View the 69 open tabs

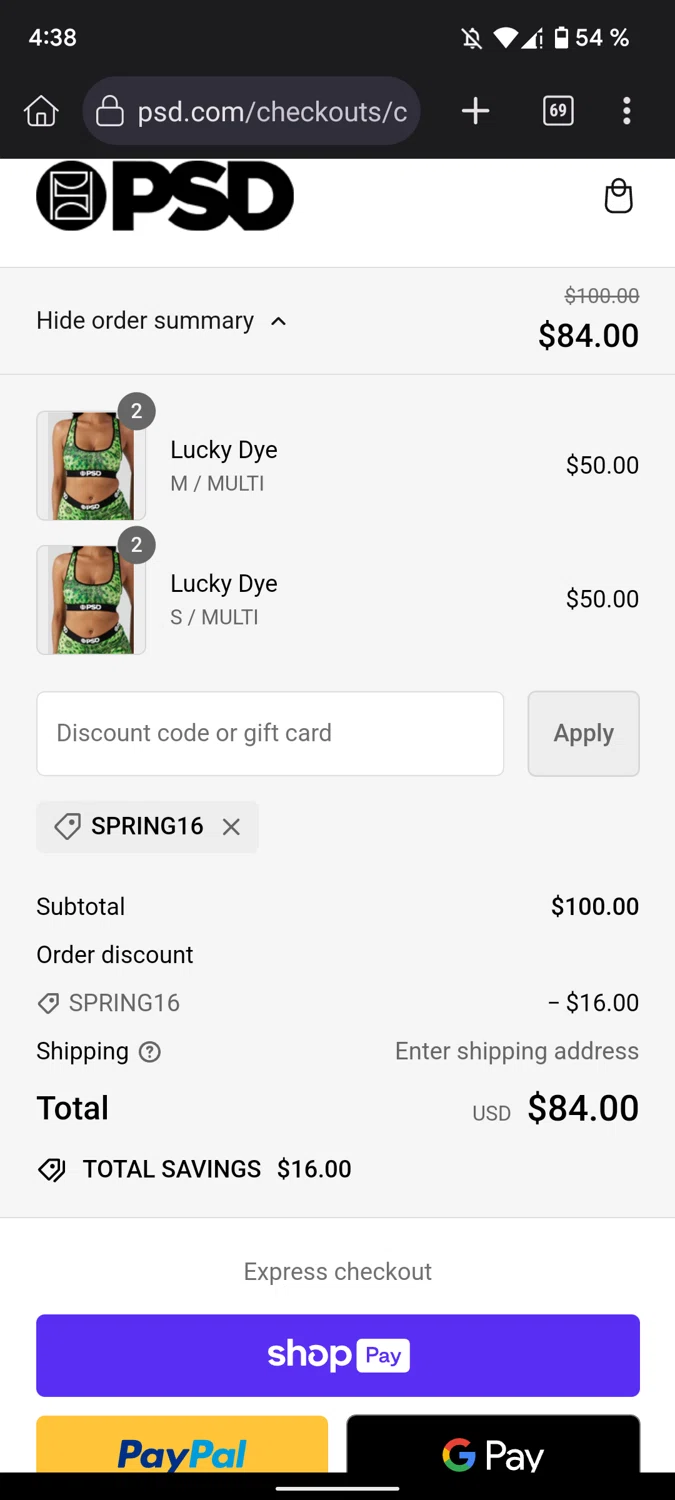(x=558, y=111)
